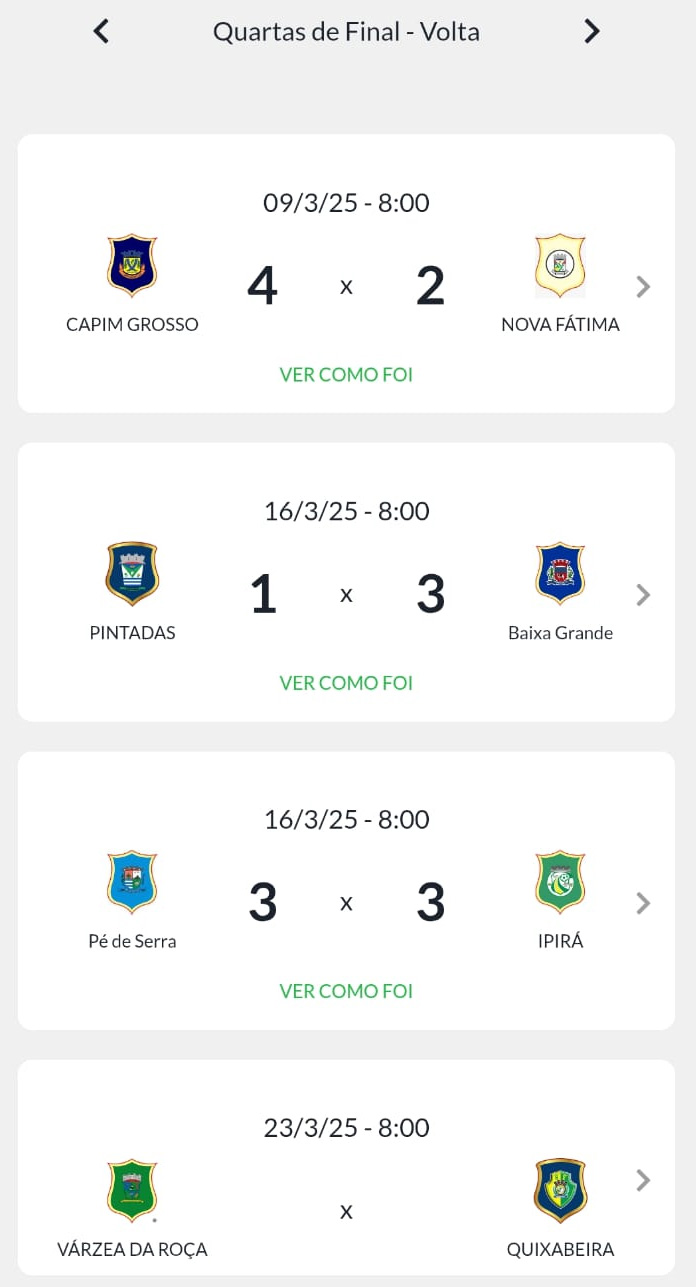Go to the next round with right arrow

[592, 31]
